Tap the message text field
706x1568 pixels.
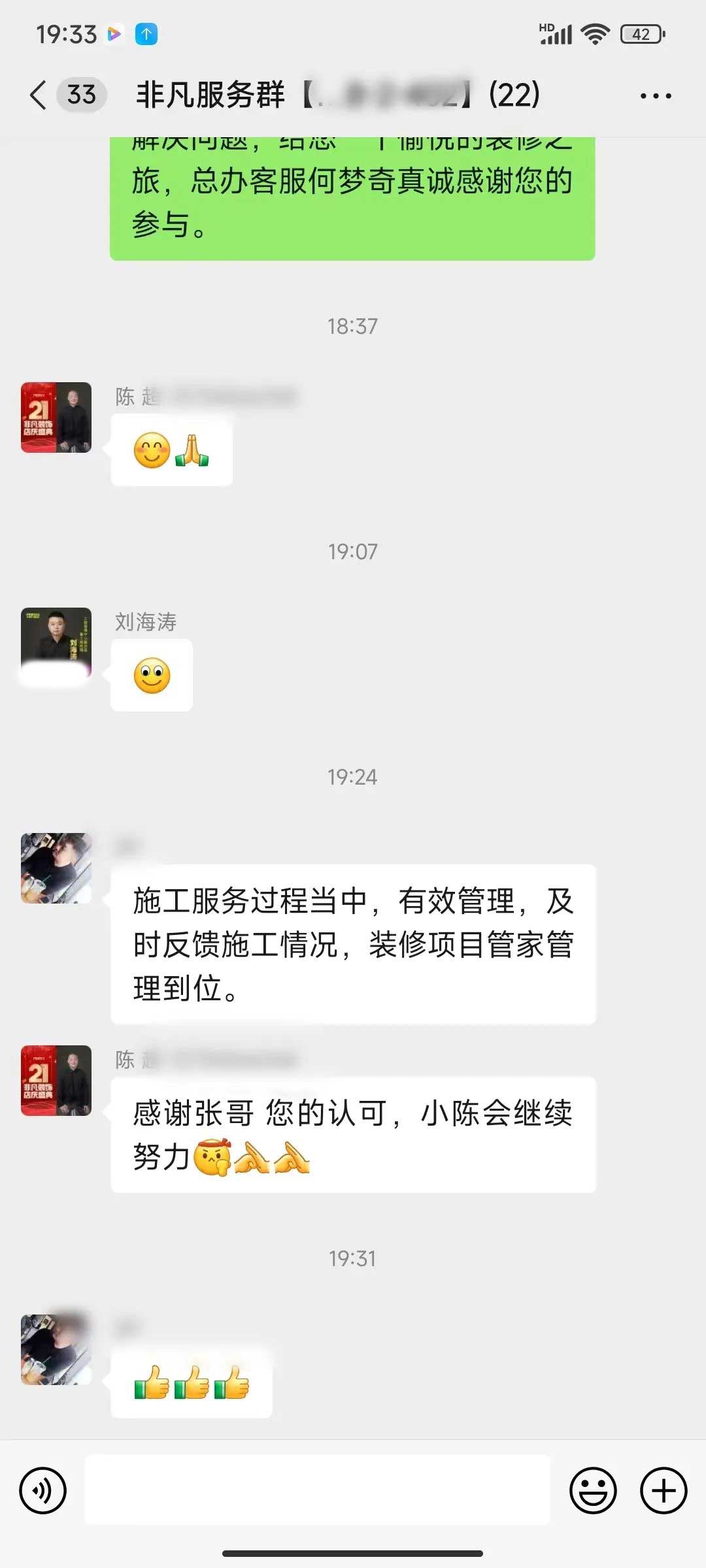(318, 1490)
